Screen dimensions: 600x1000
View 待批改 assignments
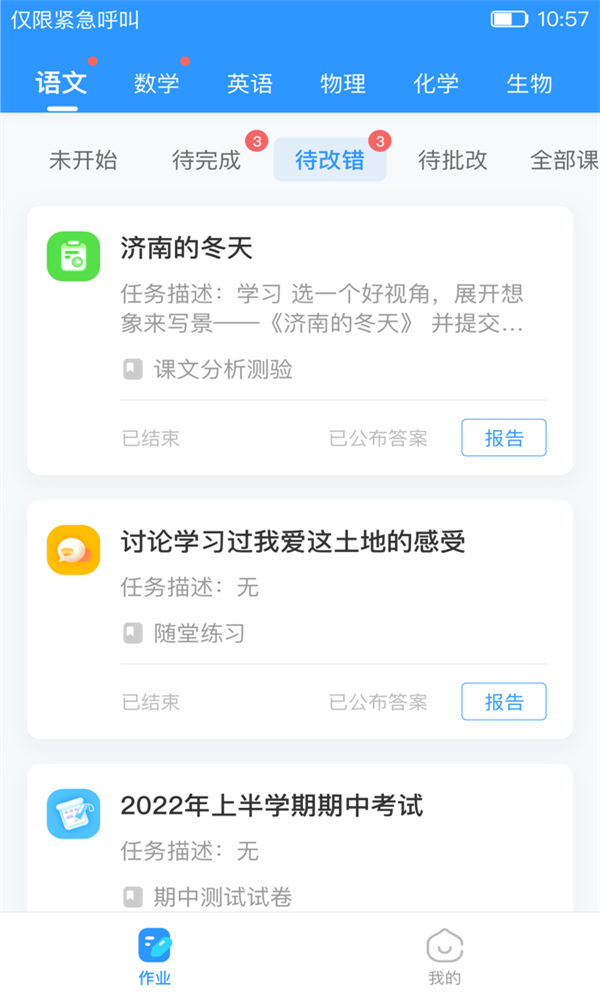(453, 160)
